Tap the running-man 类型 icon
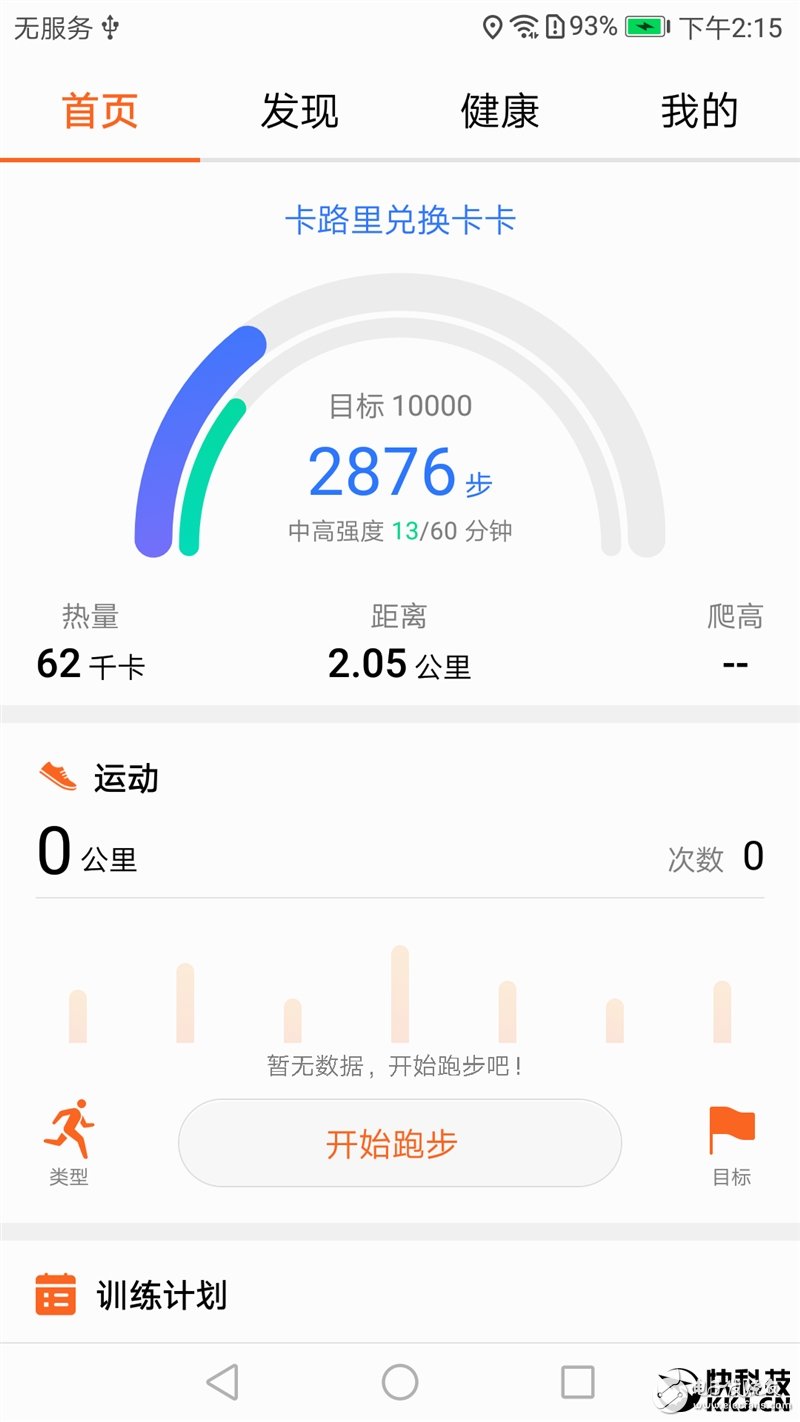The height and width of the screenshot is (1422, 800). [66, 1123]
